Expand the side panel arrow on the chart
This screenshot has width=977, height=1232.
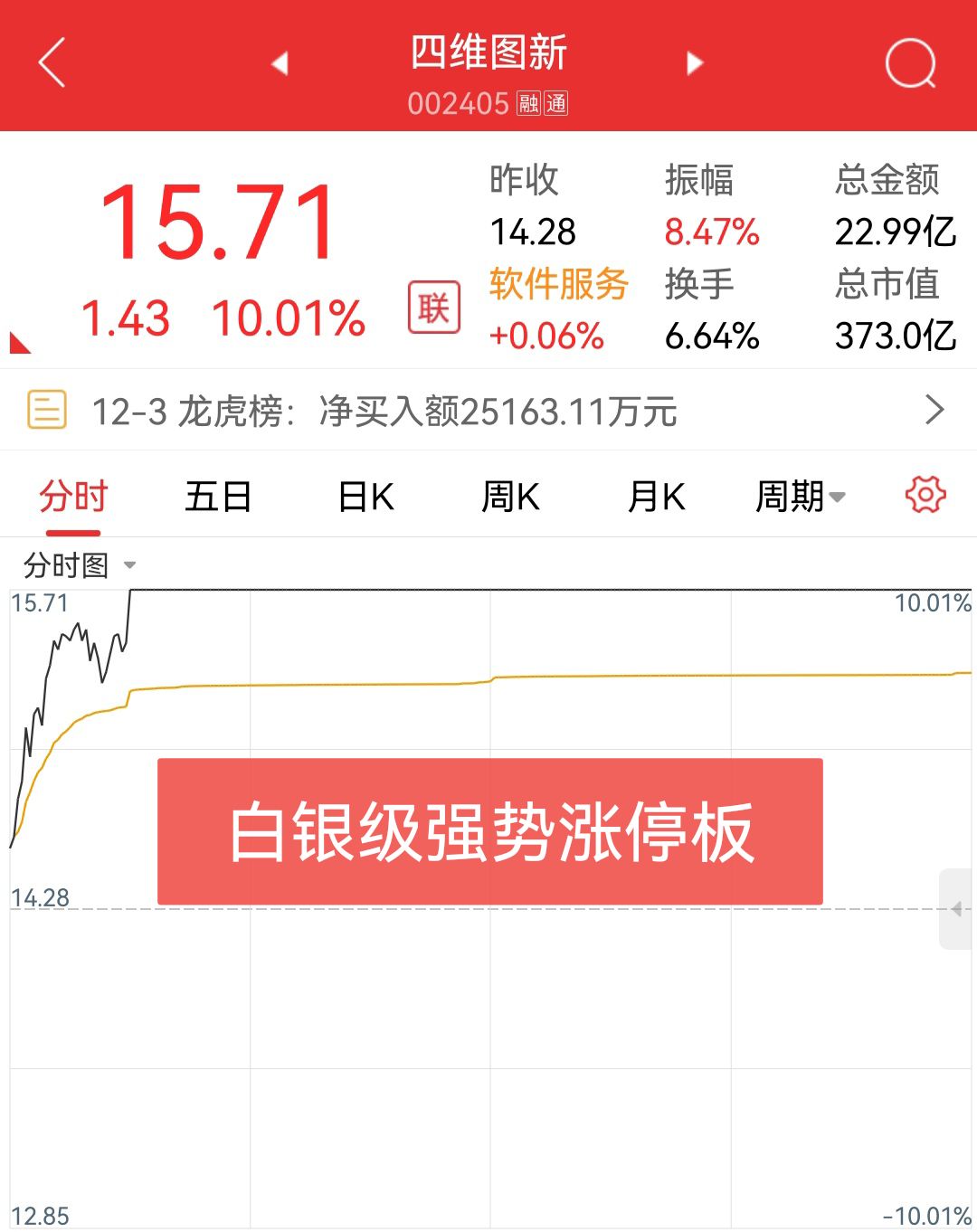pyautogui.click(x=957, y=909)
